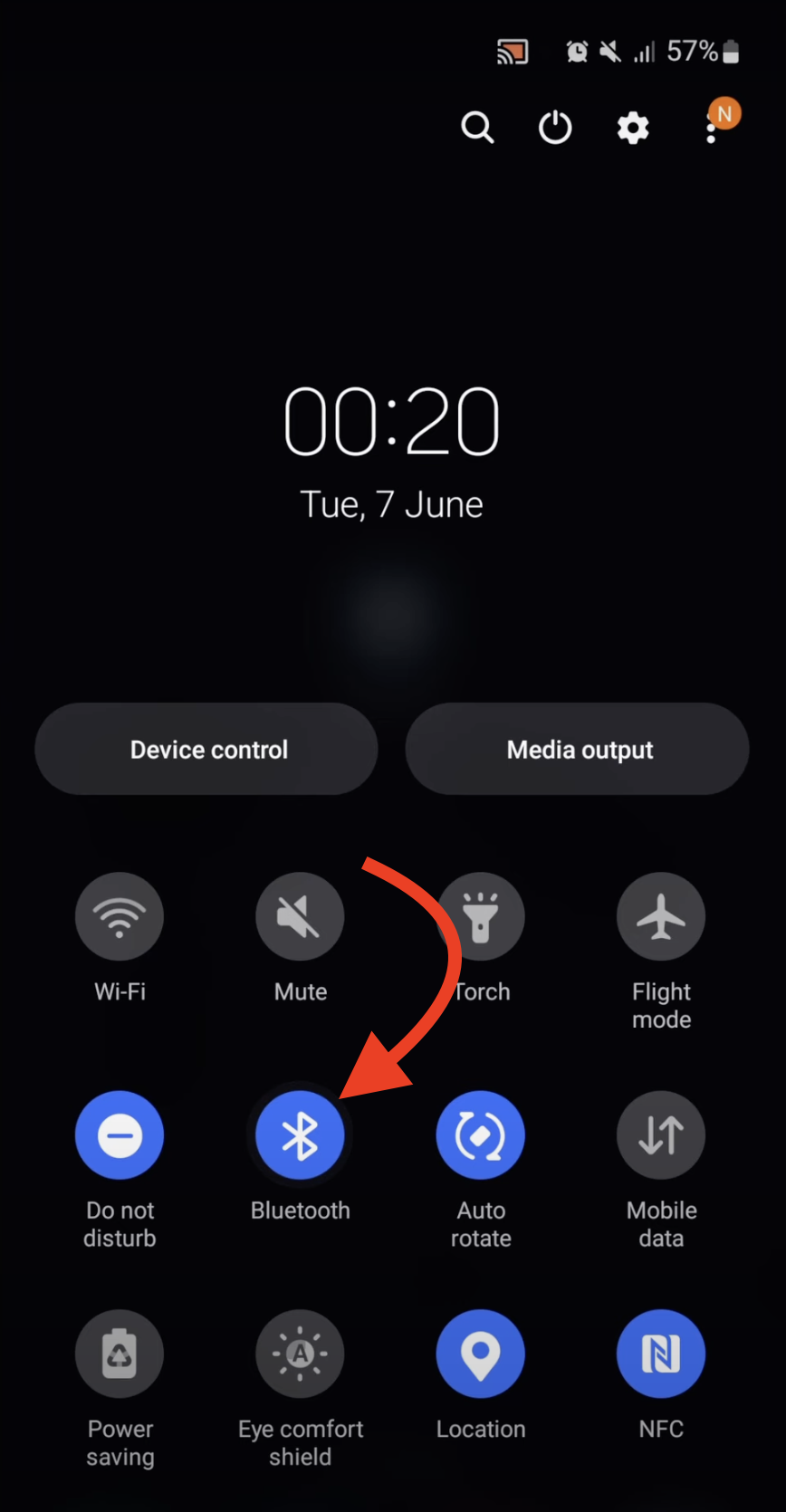Open Device control
This screenshot has height=1512, width=786.
pyautogui.click(x=206, y=749)
